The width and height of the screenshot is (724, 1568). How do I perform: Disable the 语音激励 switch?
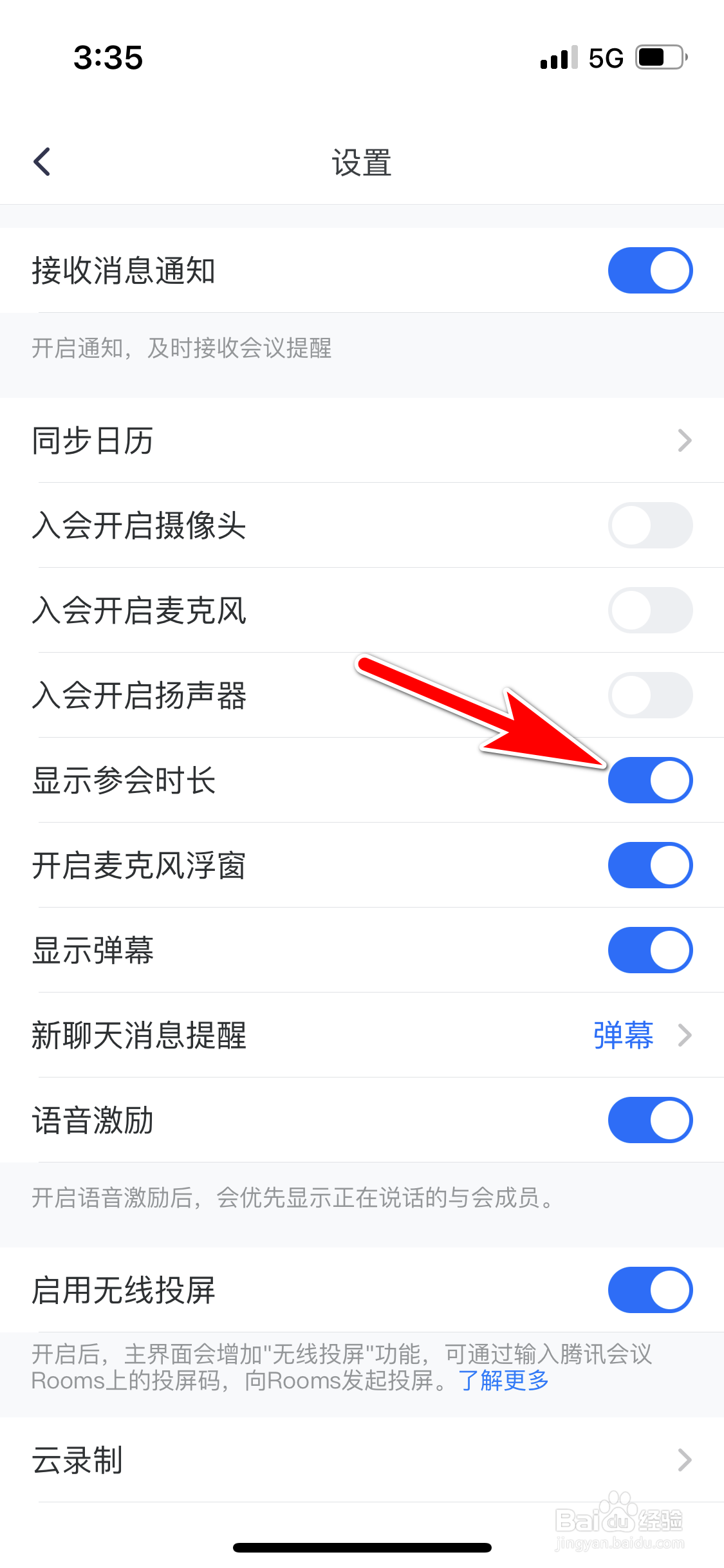click(650, 1120)
